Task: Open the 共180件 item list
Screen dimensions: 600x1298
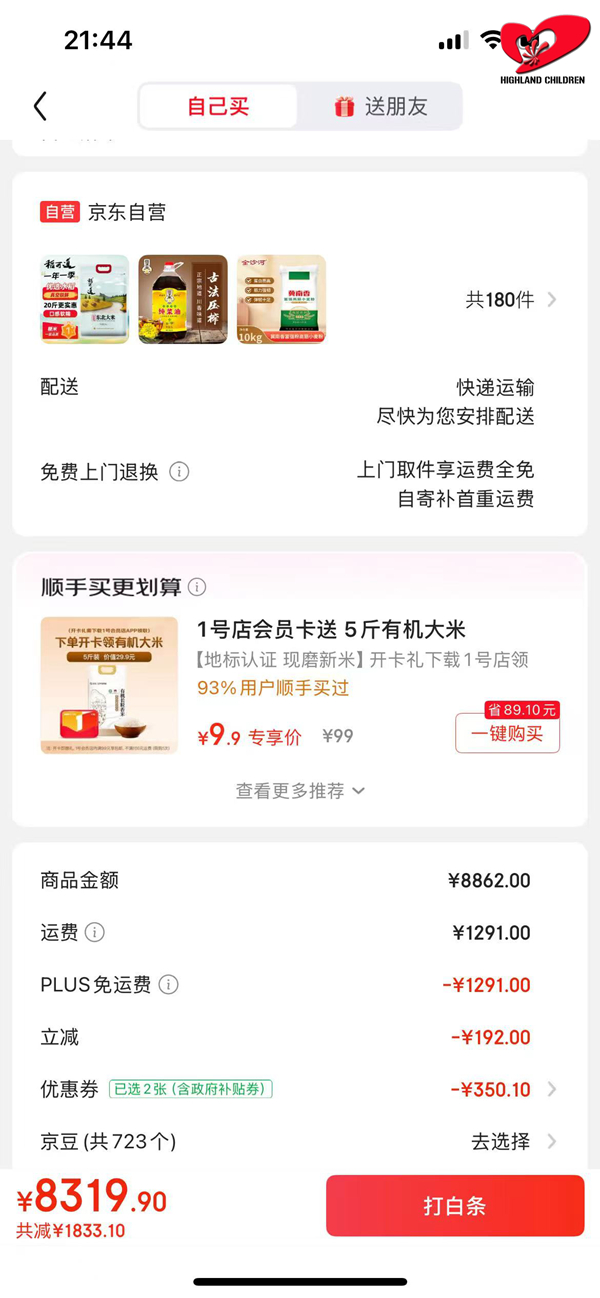Action: point(511,299)
